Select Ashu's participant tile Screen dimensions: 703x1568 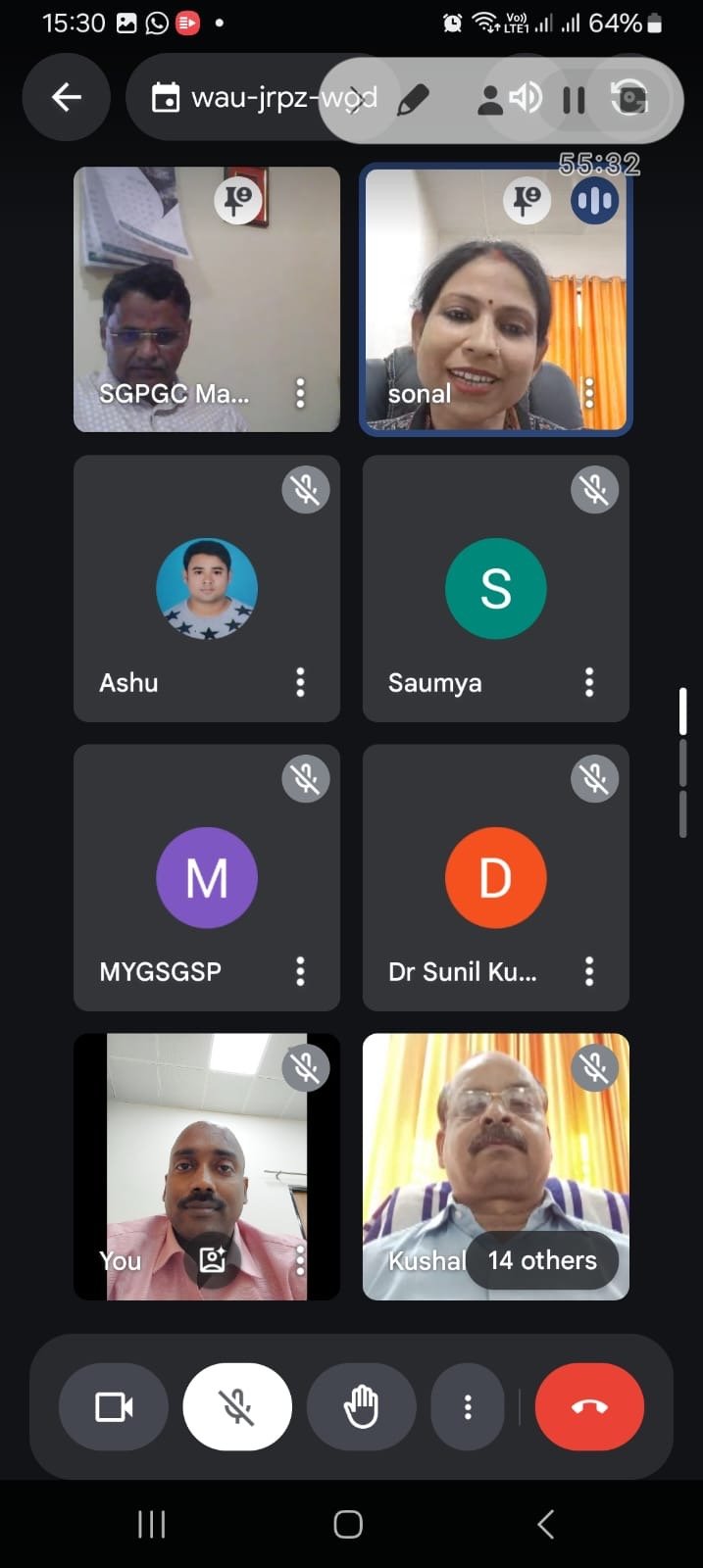pyautogui.click(x=207, y=589)
